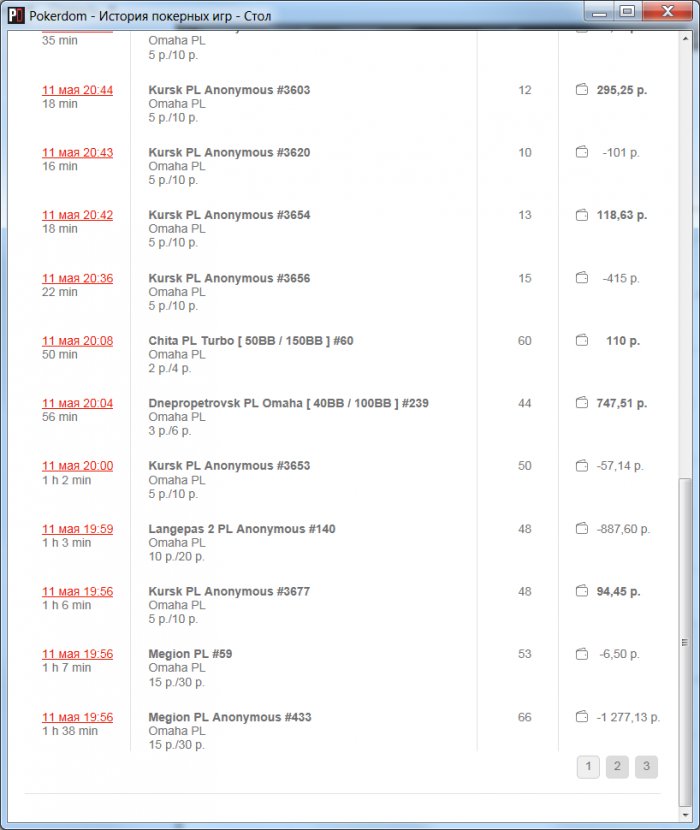Open the 11 мая 20:04 Dnepropetrovsk session link
Viewport: 700px width, 830px height.
coord(77,403)
